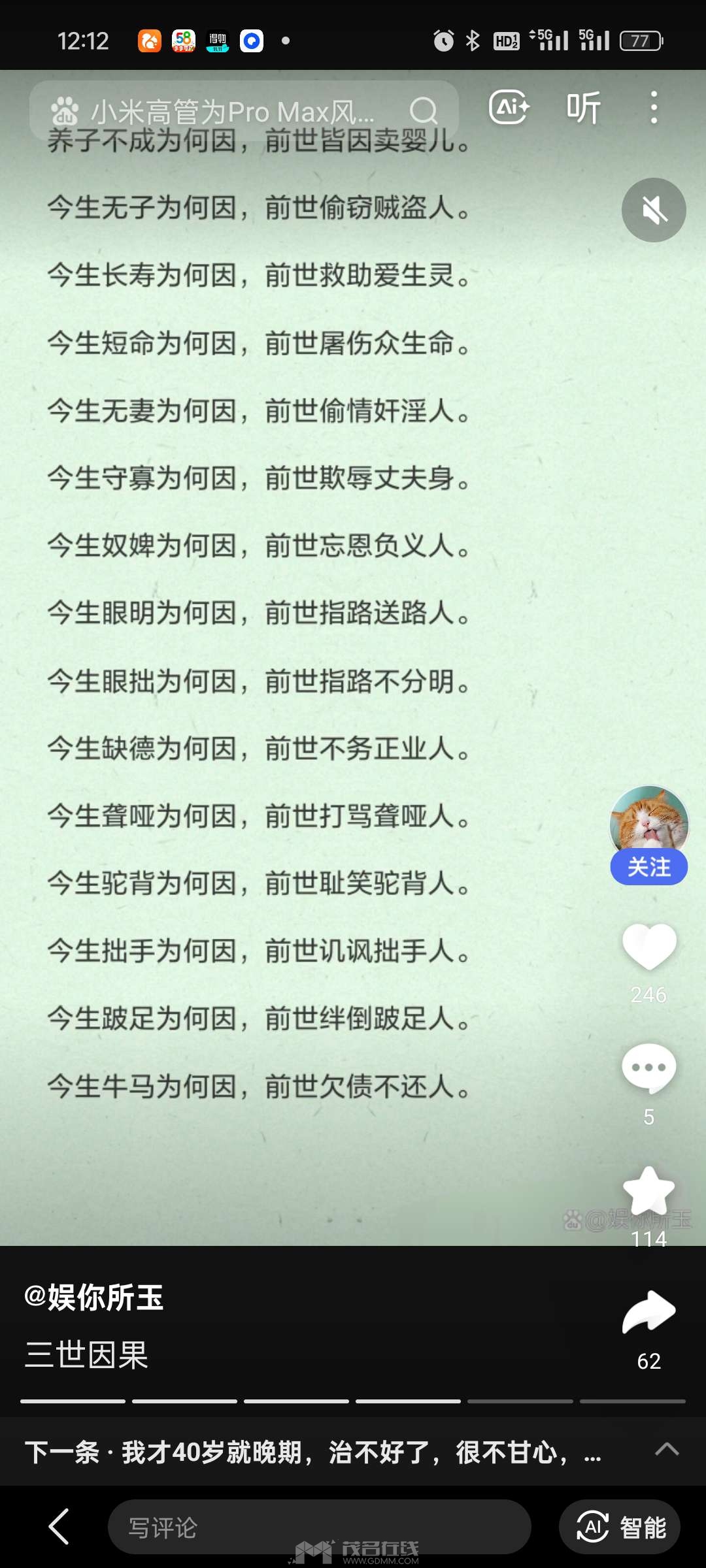The height and width of the screenshot is (1568, 706).
Task: Share this post
Action: [648, 1312]
